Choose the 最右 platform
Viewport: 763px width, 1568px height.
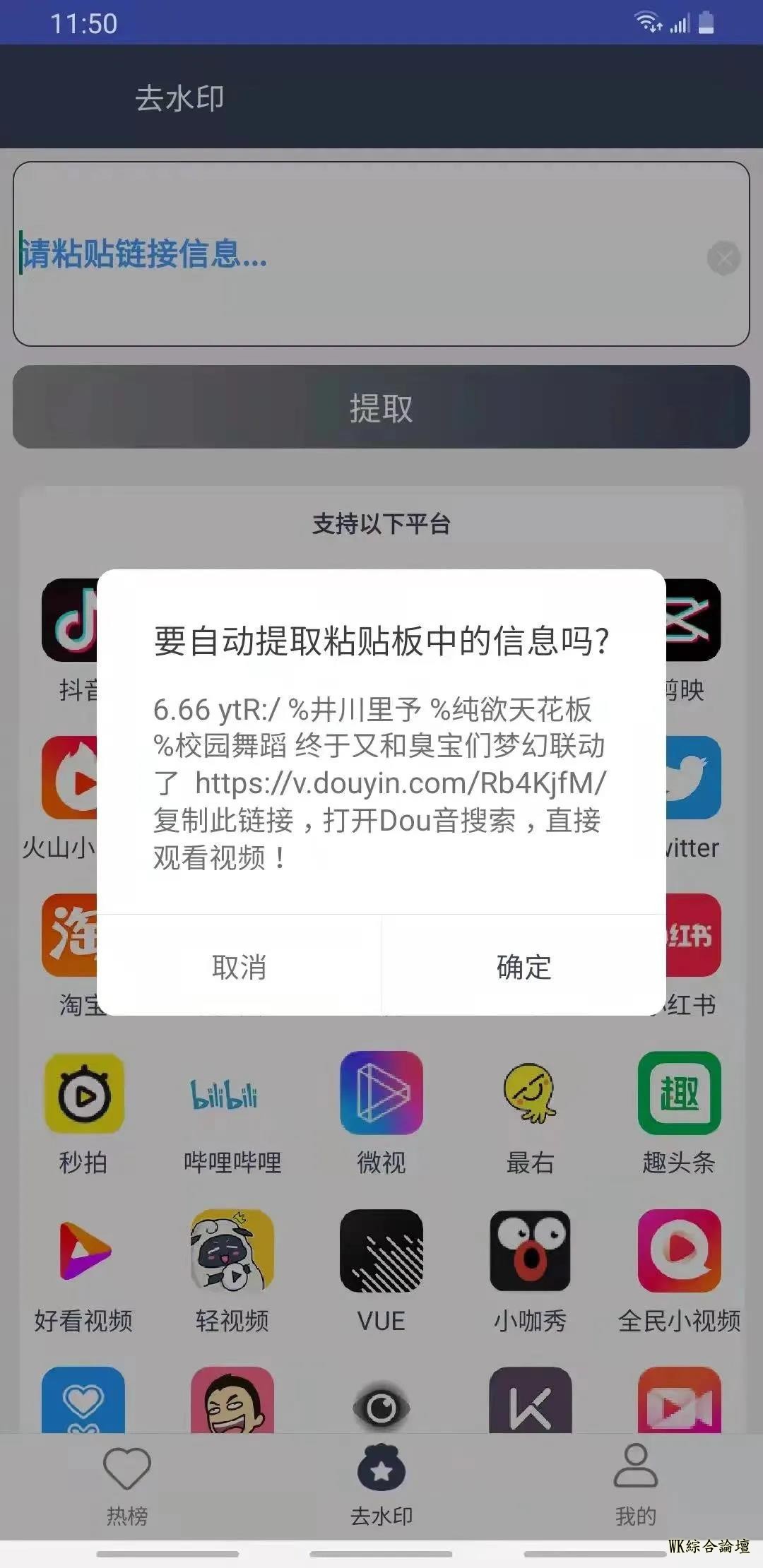click(530, 1093)
